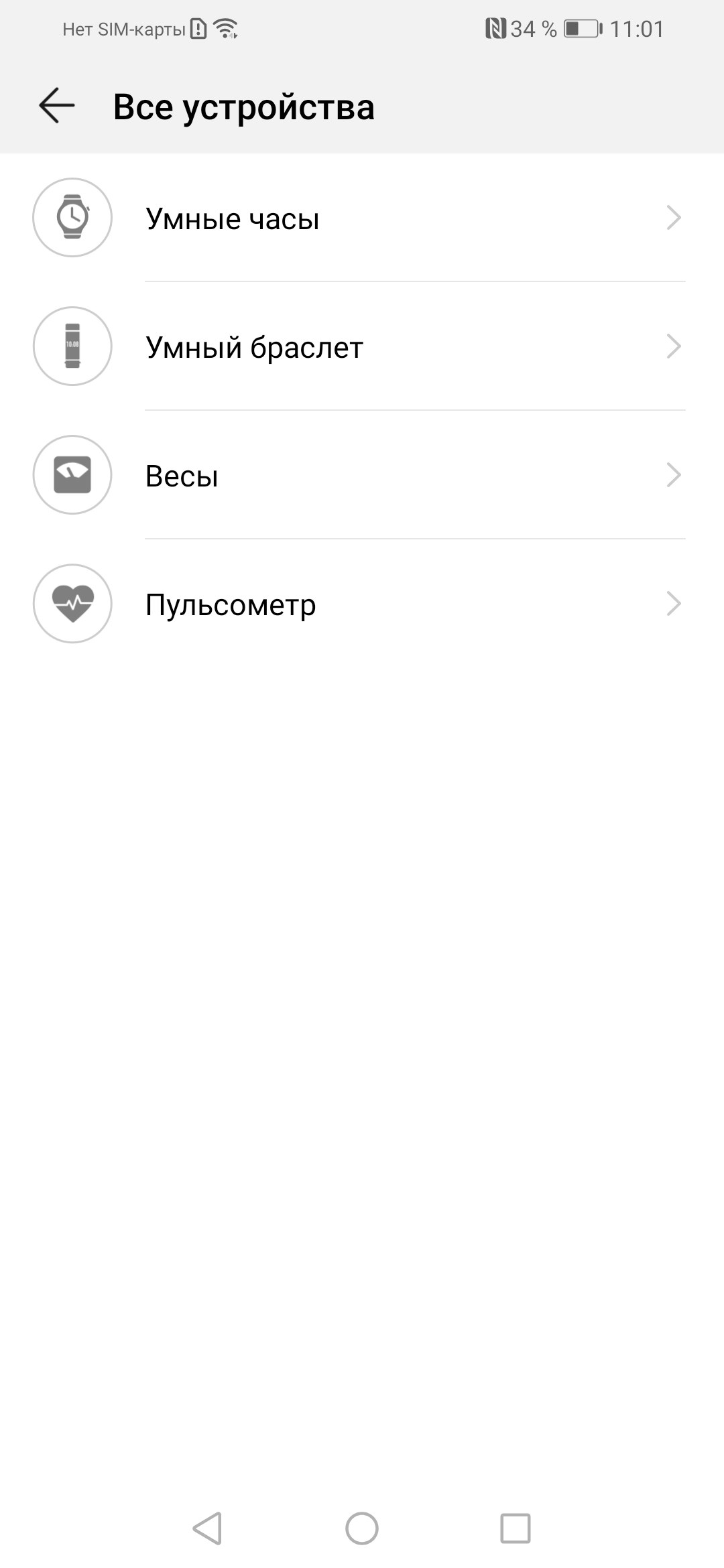Go back using the top-left arrow
The image size is (724, 1568).
point(57,106)
